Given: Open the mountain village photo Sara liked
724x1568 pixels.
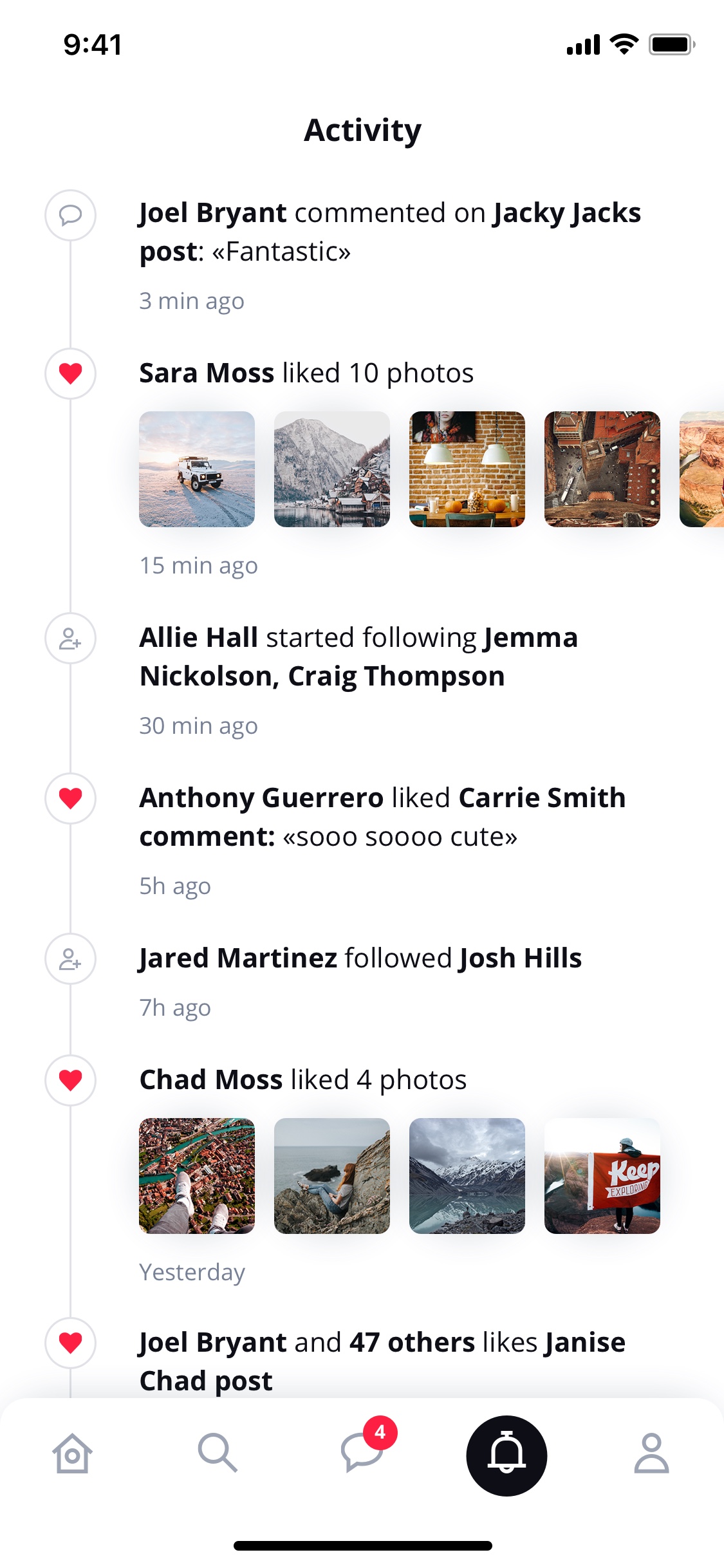Looking at the screenshot, I should click(x=332, y=469).
